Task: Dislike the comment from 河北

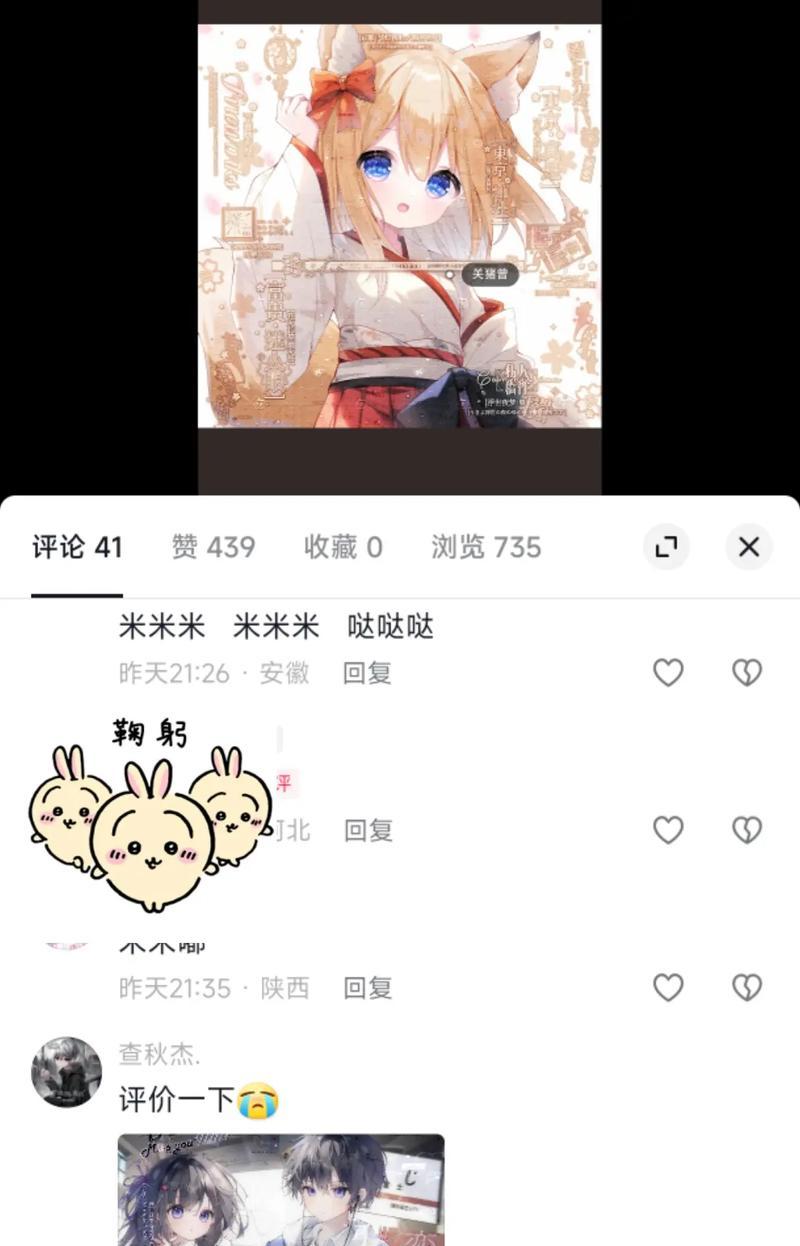Action: [747, 830]
